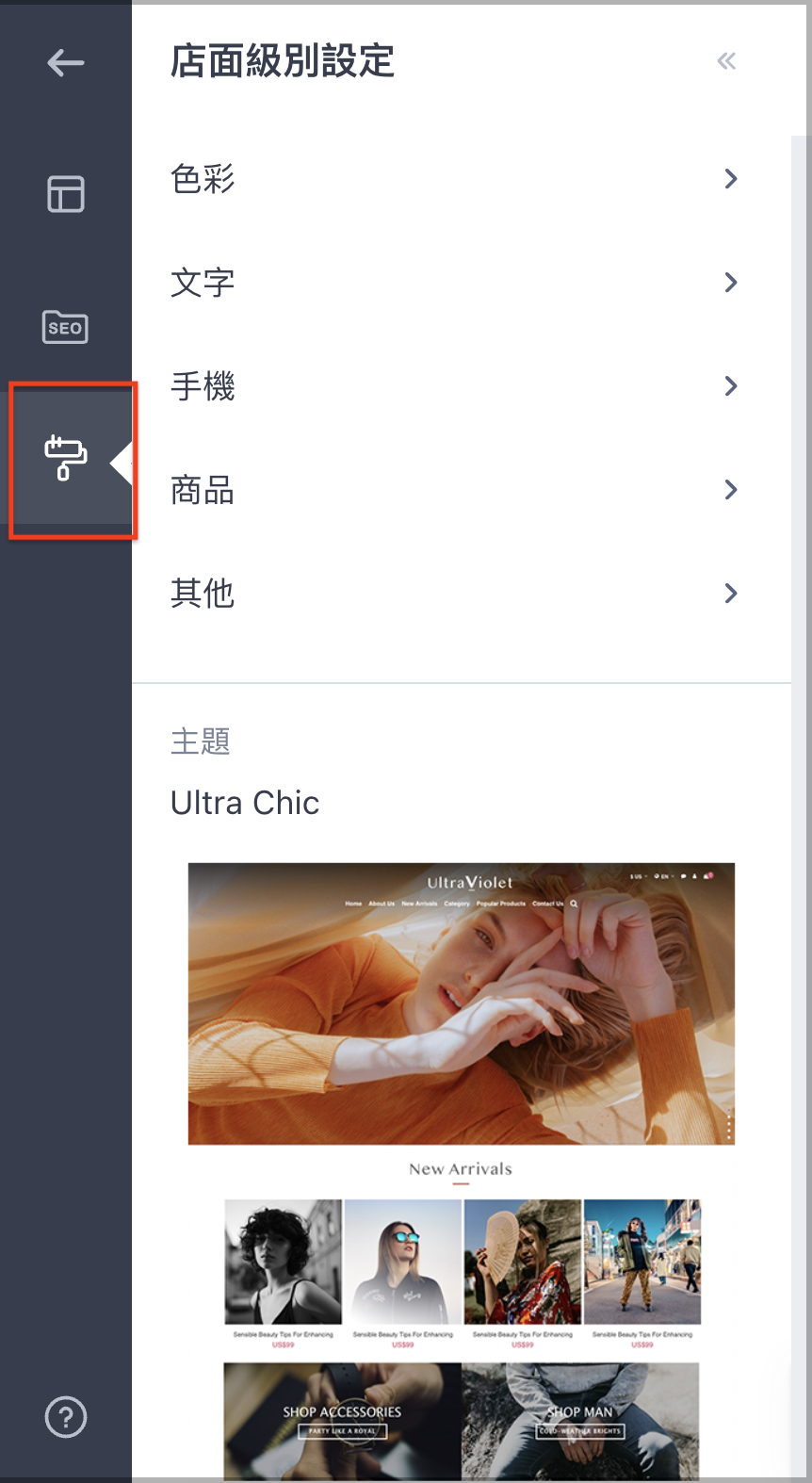Collapse the panel with double chevron
The height and width of the screenshot is (1483, 812).
[x=726, y=62]
